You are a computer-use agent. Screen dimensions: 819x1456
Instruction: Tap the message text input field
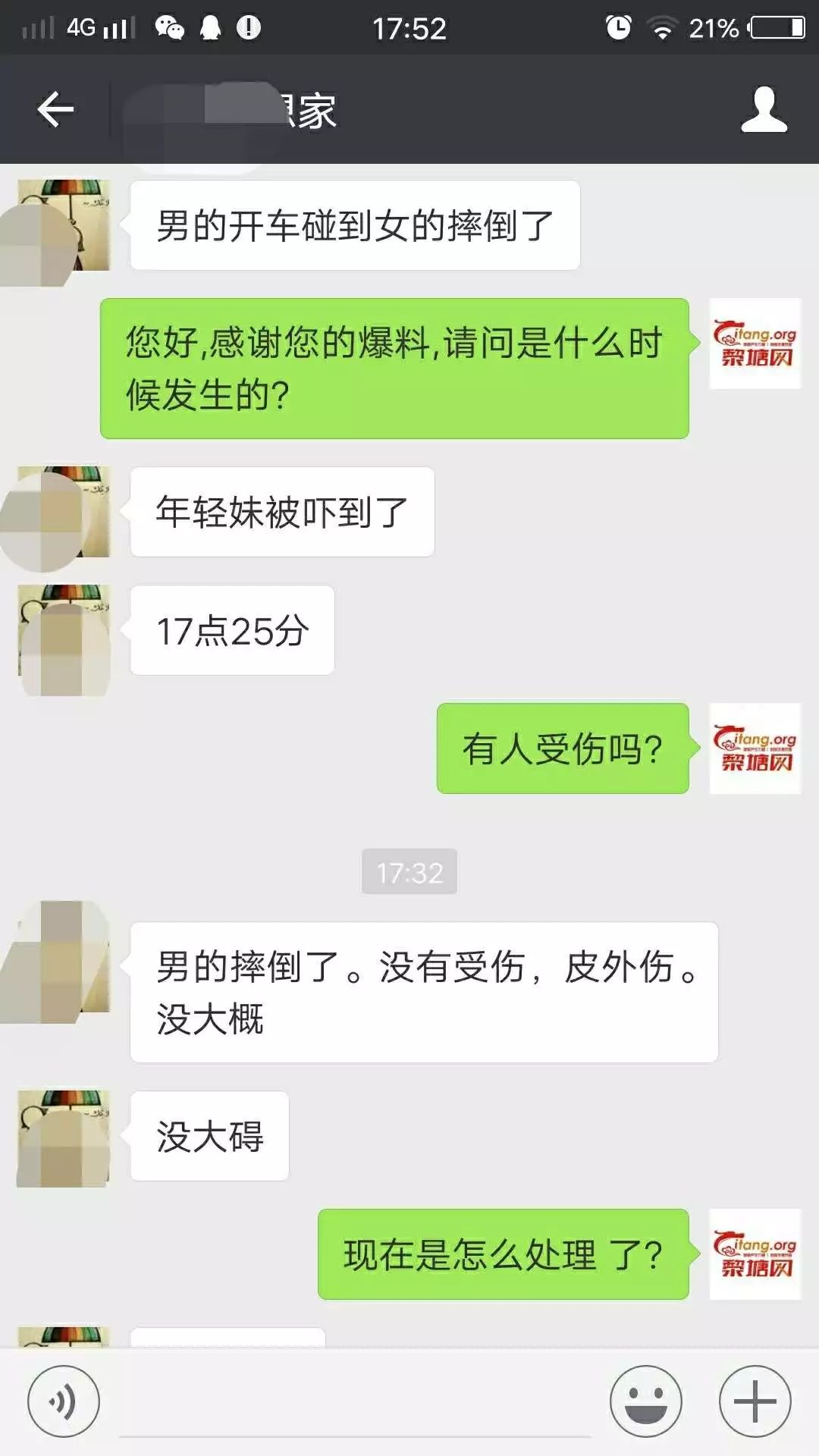(x=355, y=1403)
